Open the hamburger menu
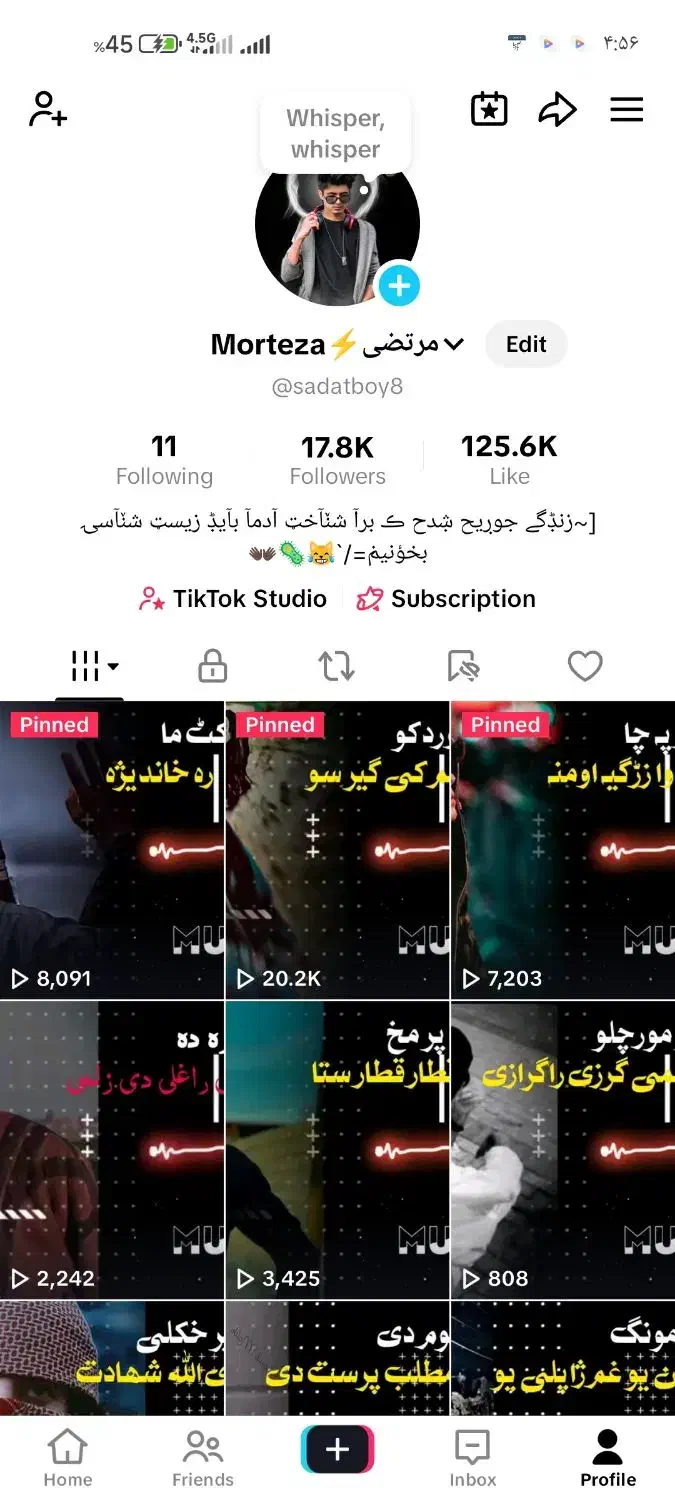Screen dimensions: 675x1500 click(627, 109)
